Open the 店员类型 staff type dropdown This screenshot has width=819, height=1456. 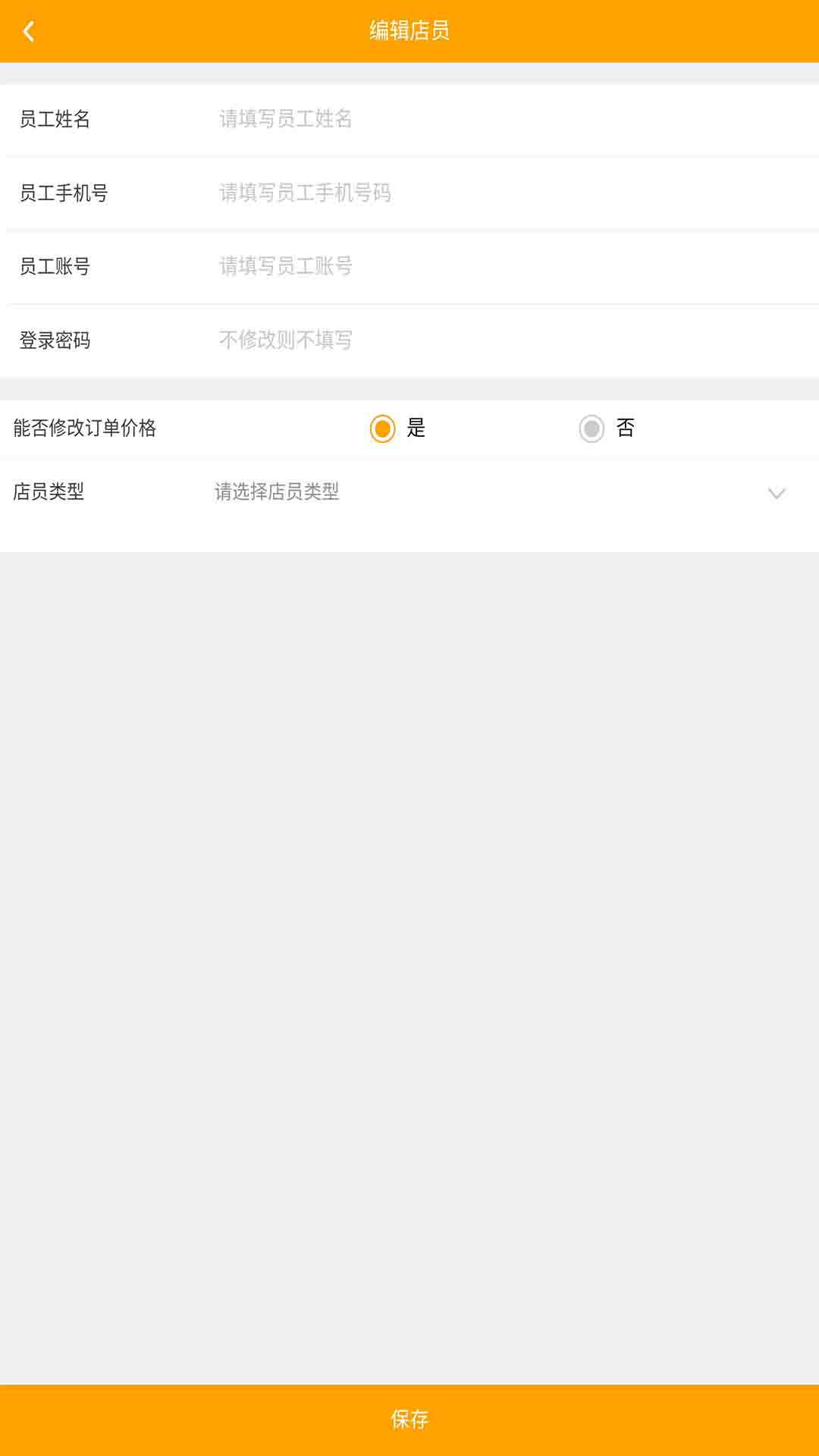coord(500,492)
